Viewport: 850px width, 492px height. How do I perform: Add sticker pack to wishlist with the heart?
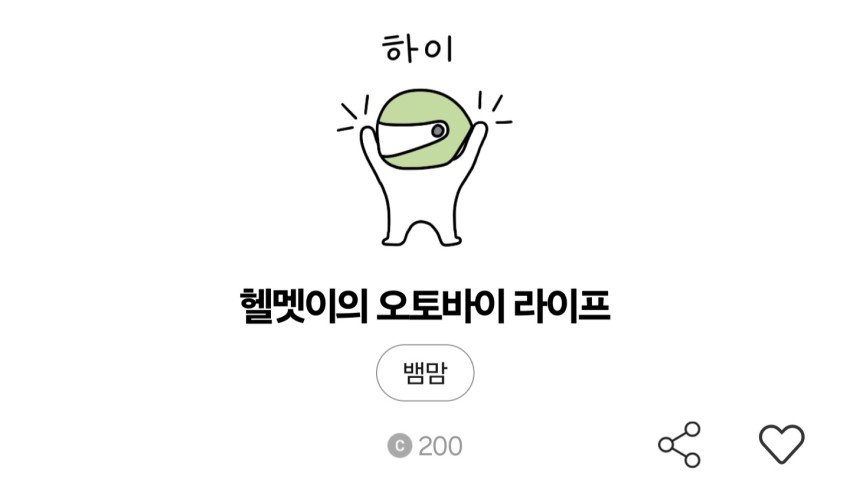tap(781, 444)
